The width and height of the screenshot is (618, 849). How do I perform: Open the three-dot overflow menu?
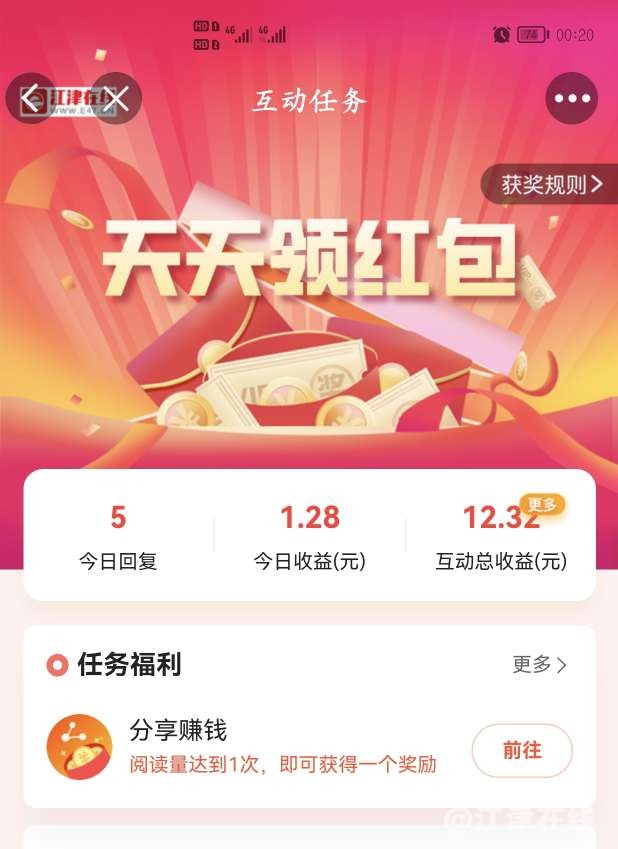571,98
